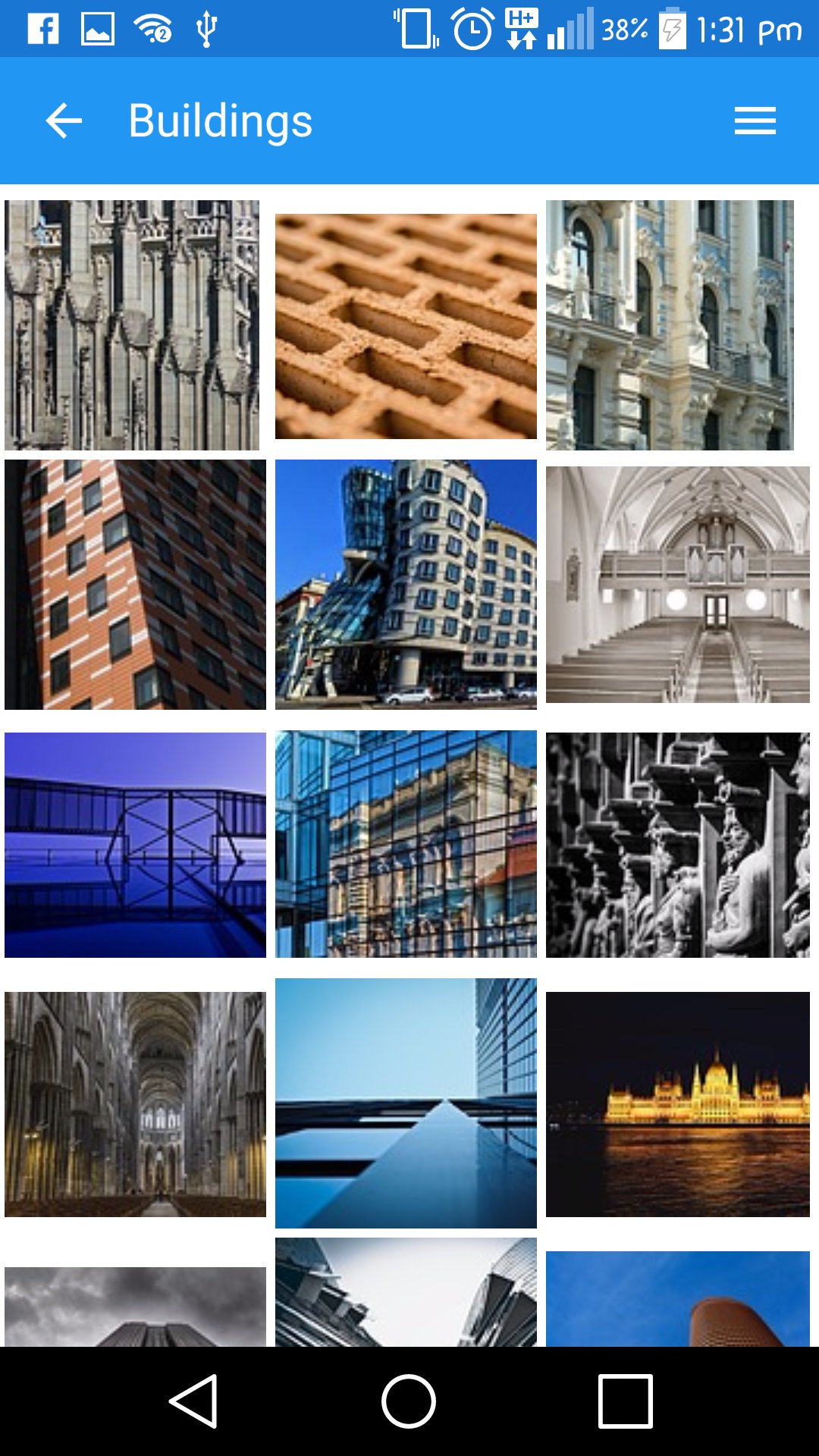
Task: Open the Facebook notification icon
Action: (x=43, y=30)
